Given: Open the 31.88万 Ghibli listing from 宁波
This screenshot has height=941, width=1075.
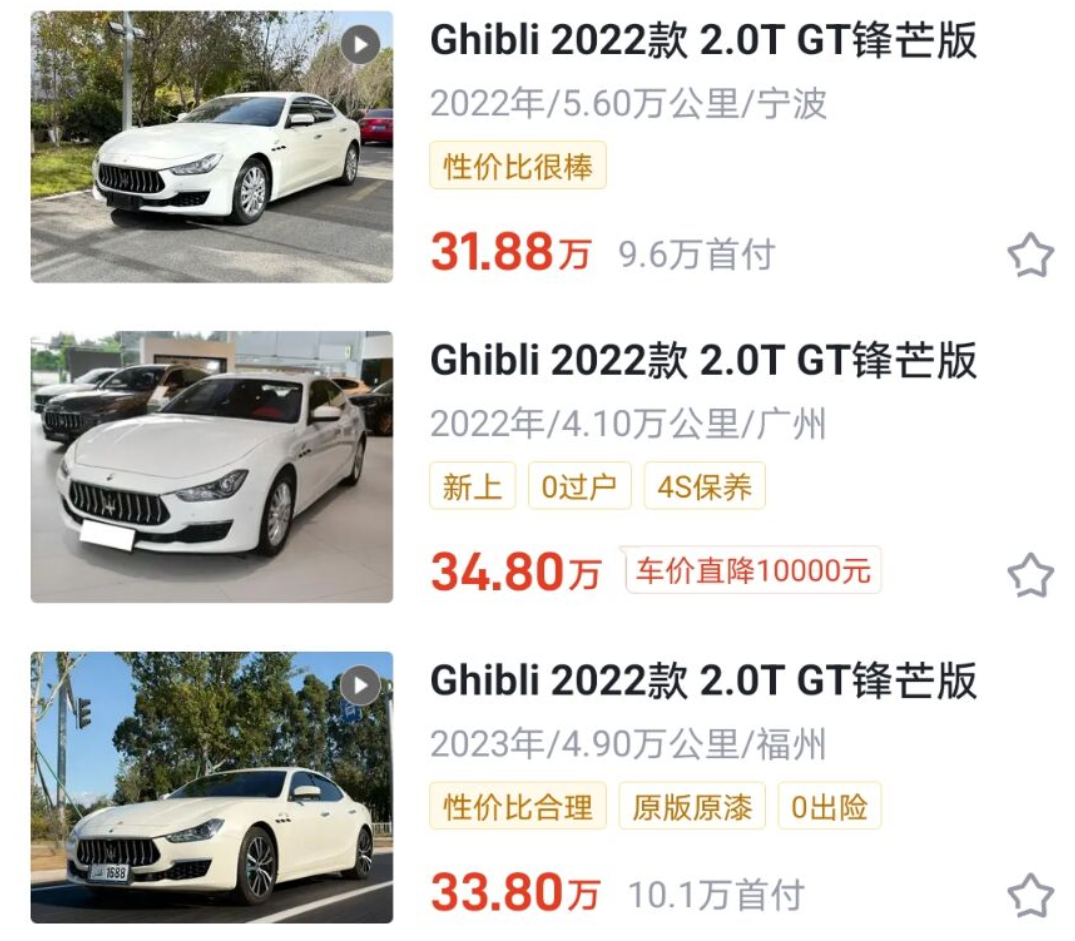Looking at the screenshot, I should (703, 42).
